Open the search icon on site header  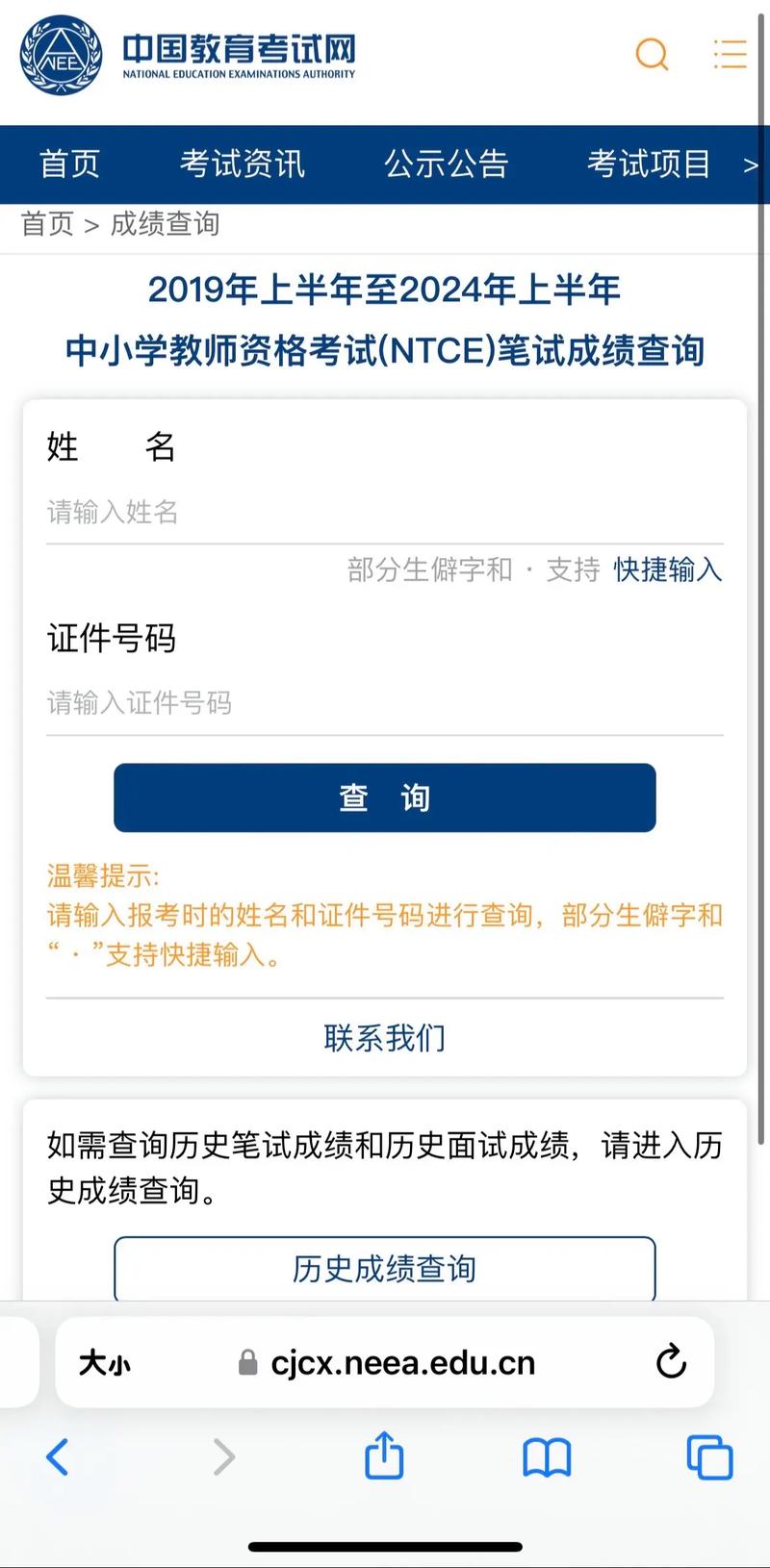[653, 55]
